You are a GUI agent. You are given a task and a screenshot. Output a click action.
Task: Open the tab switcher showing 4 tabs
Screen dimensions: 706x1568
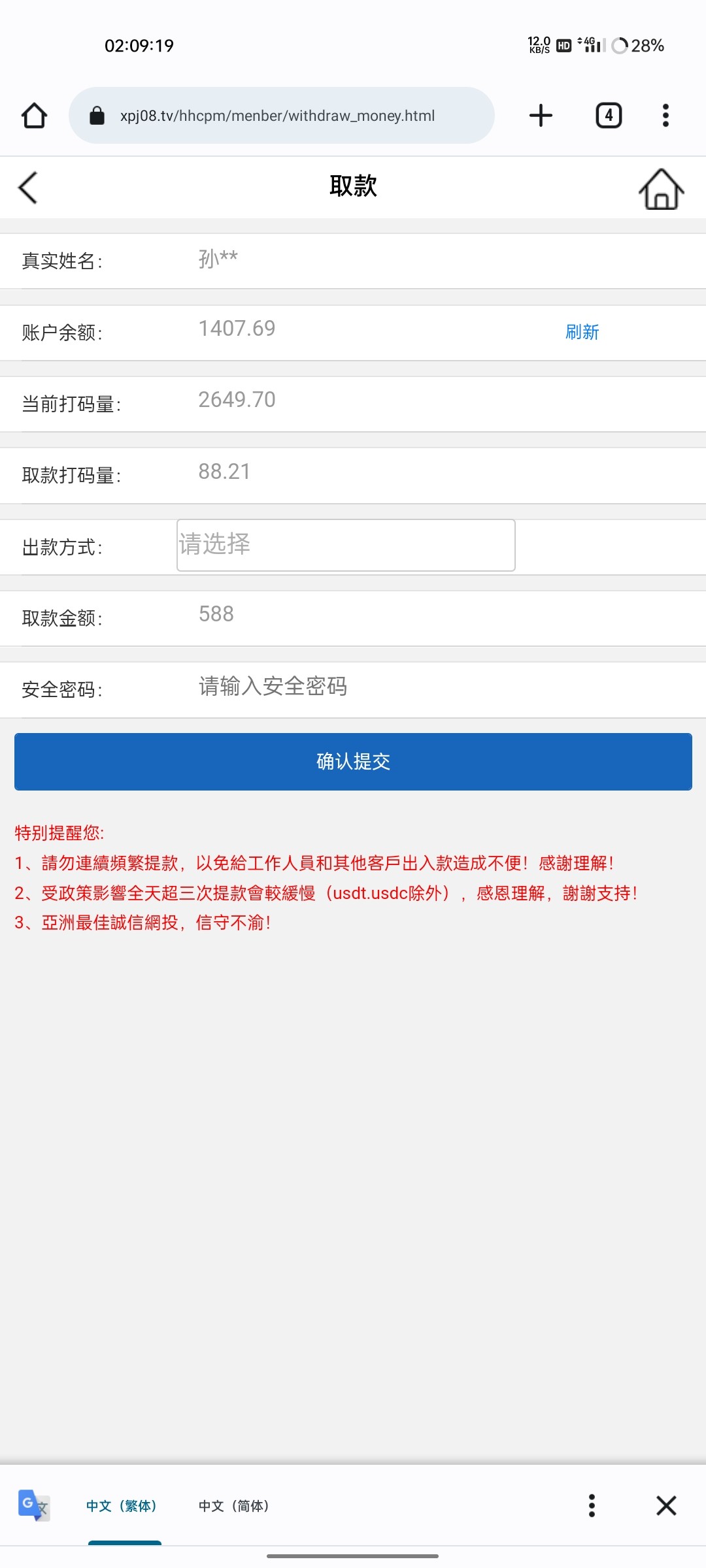click(609, 116)
